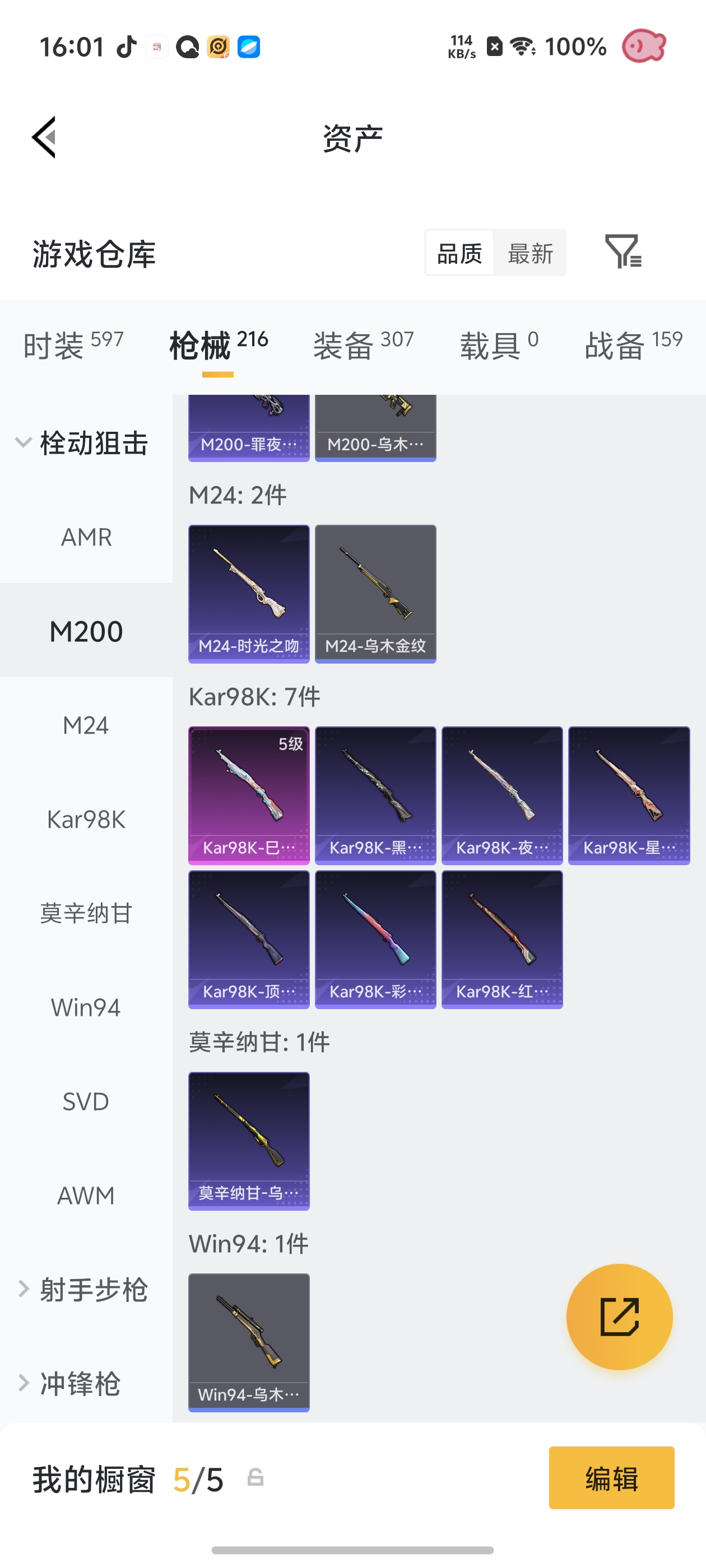
Task: Tap 编辑 to edit my showcase
Action: coord(611,1478)
